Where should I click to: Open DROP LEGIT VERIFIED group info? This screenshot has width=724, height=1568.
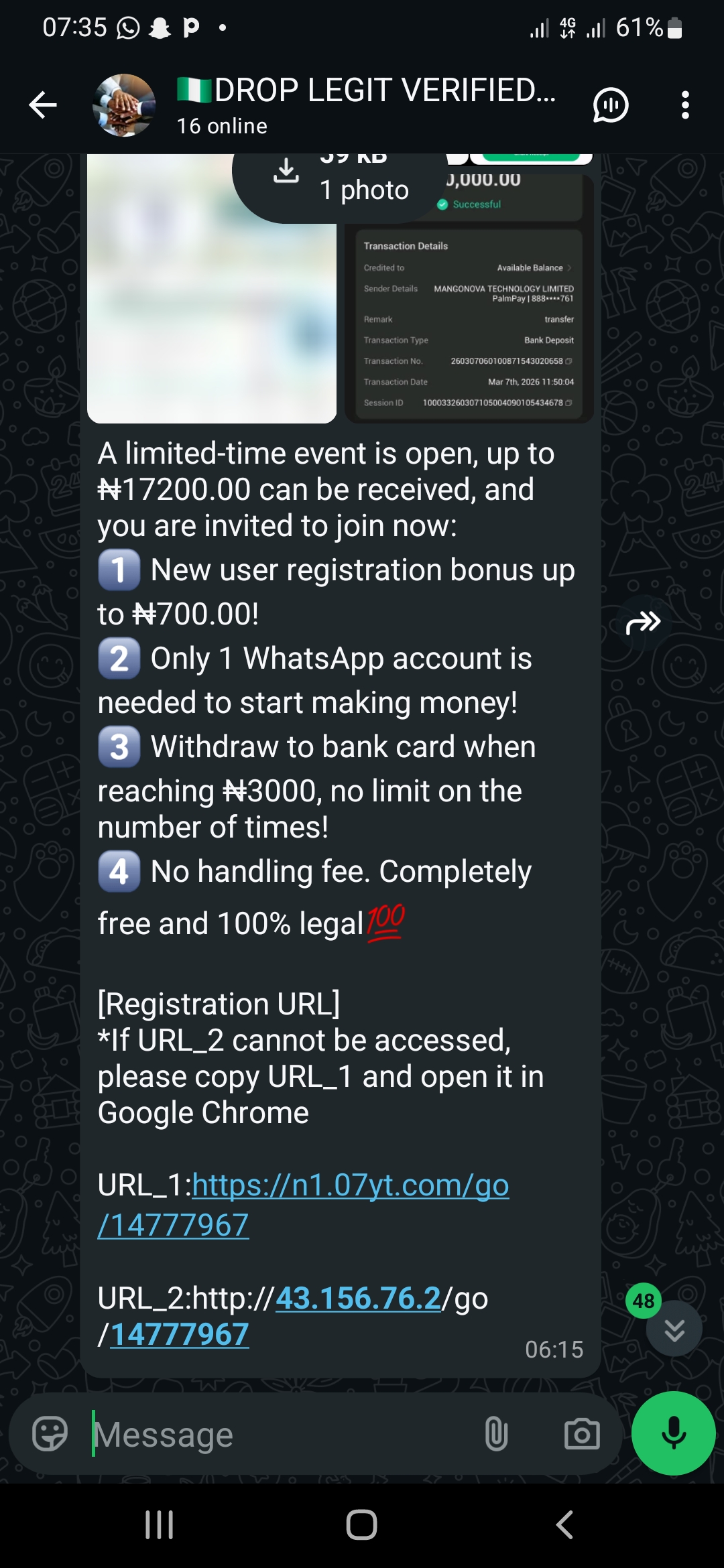click(365, 105)
